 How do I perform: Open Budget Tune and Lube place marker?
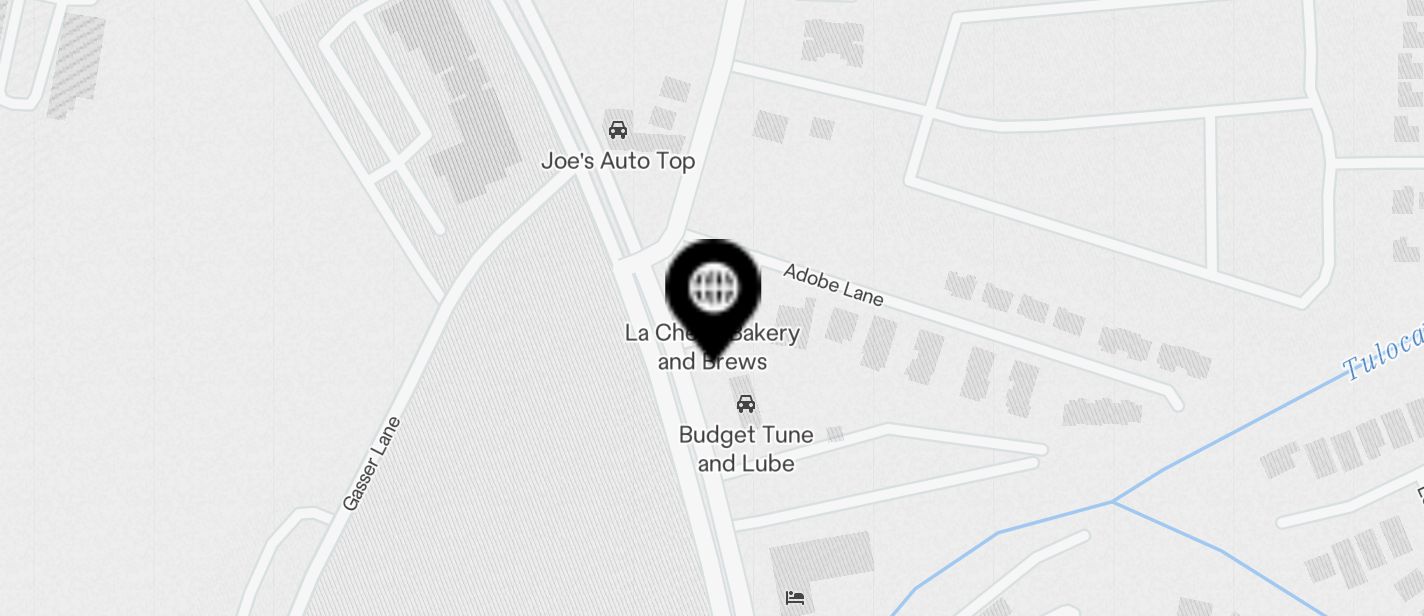(x=745, y=404)
